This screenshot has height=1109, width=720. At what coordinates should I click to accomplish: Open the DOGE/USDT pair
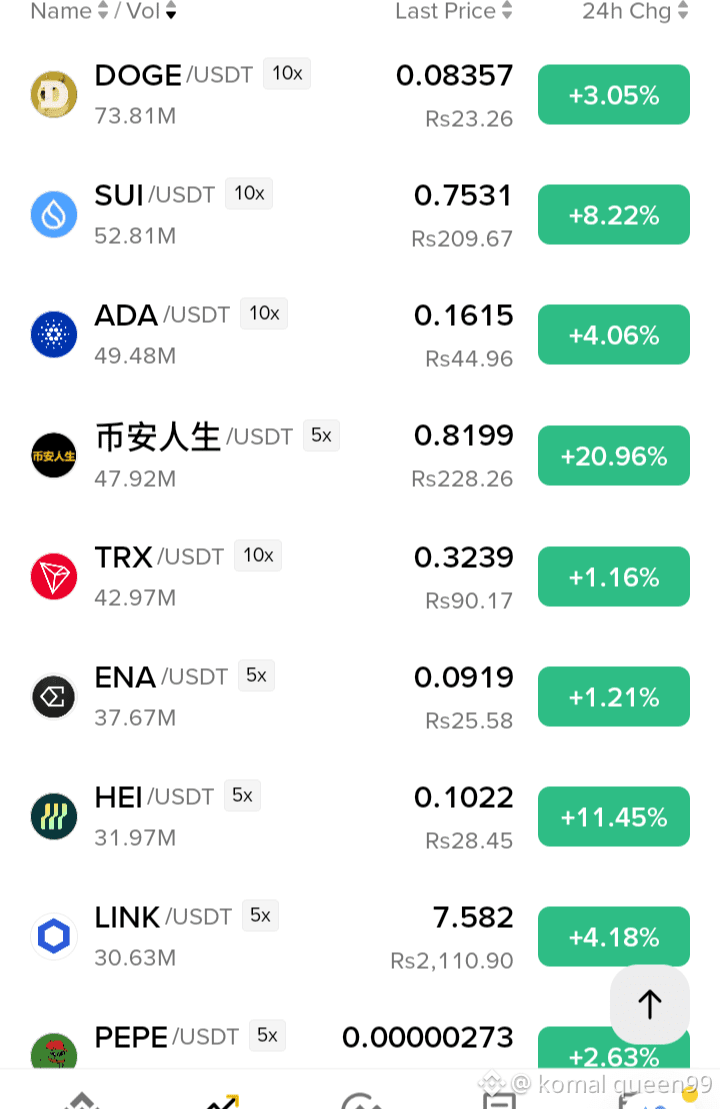(x=360, y=95)
